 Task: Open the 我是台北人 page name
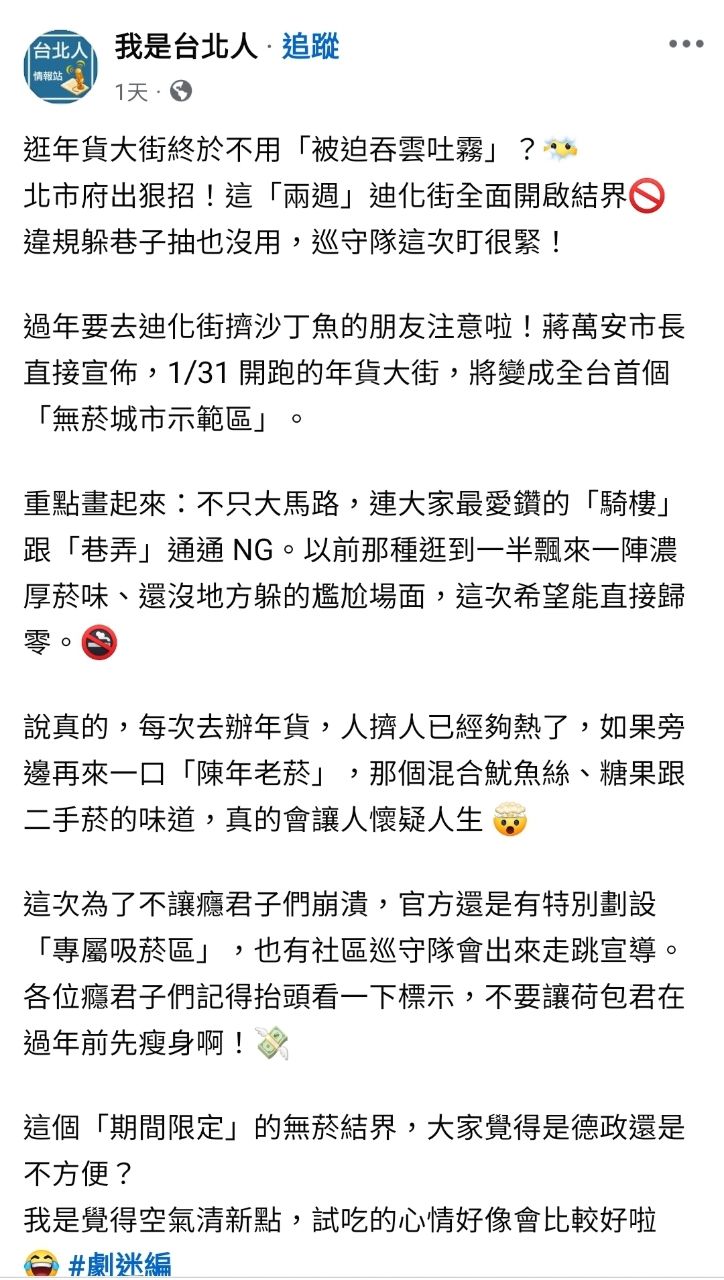186,46
